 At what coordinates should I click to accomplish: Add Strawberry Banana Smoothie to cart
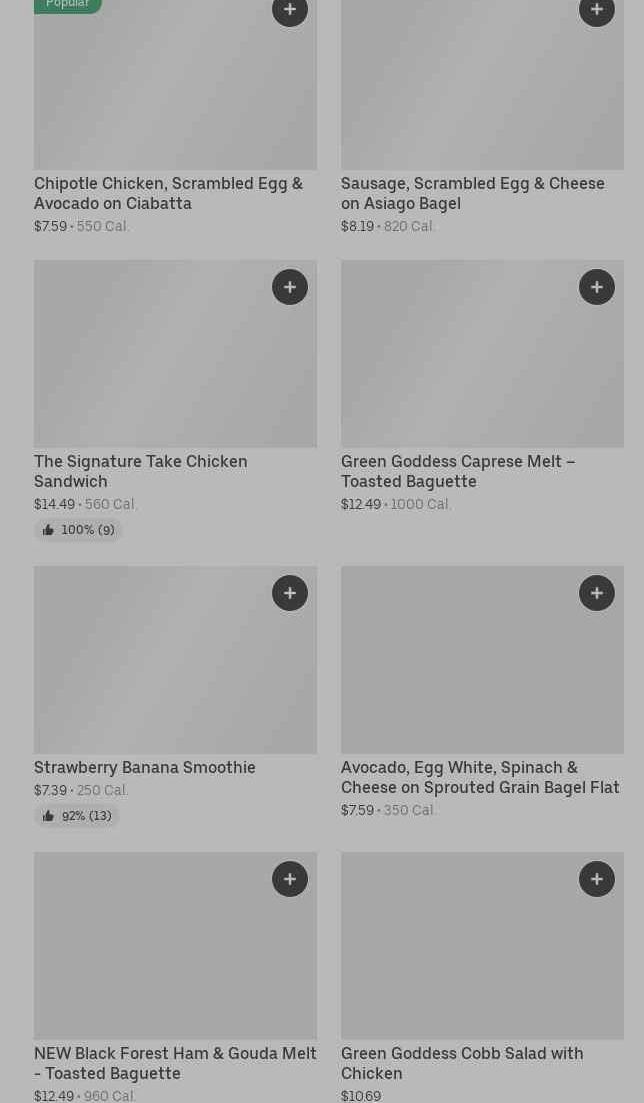(290, 593)
